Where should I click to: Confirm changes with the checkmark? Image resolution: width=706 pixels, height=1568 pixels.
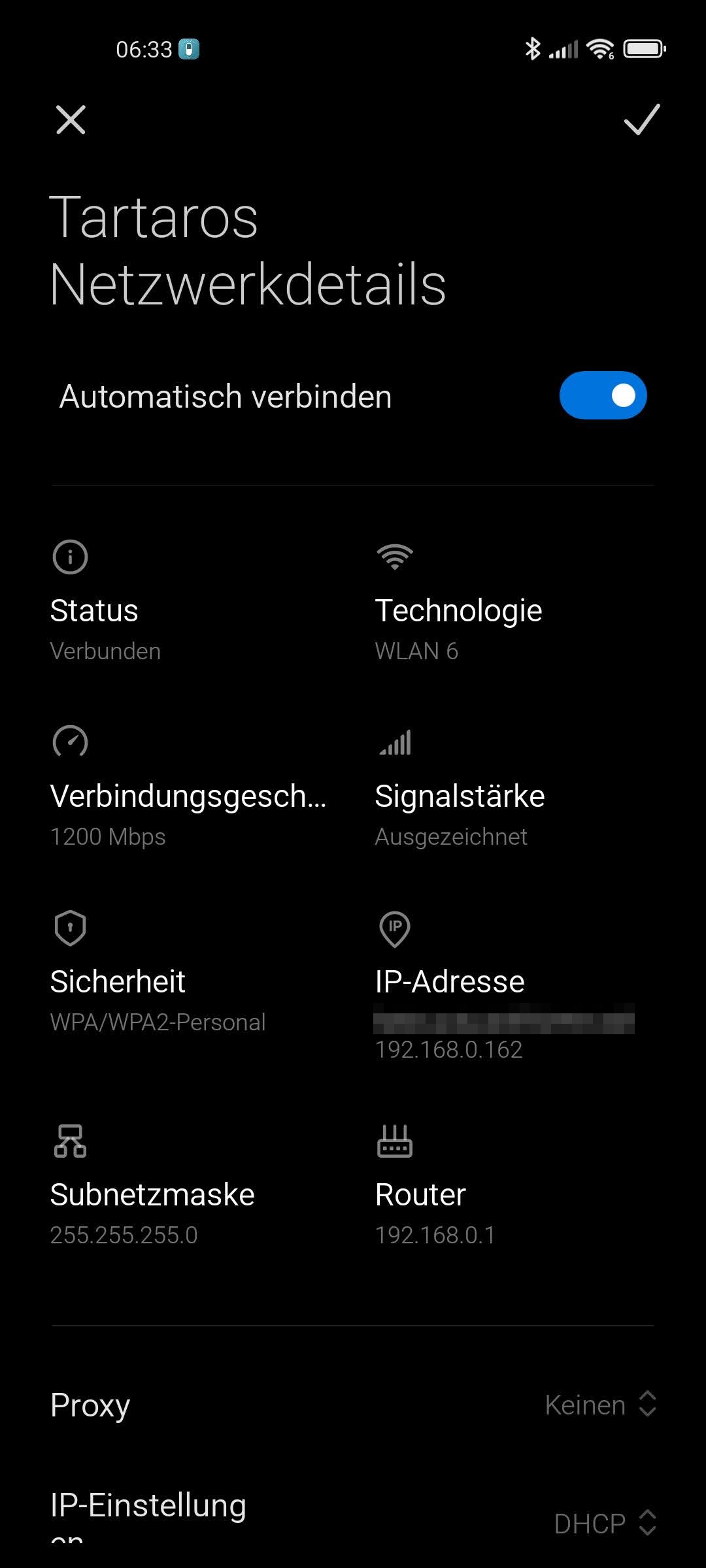tap(641, 120)
